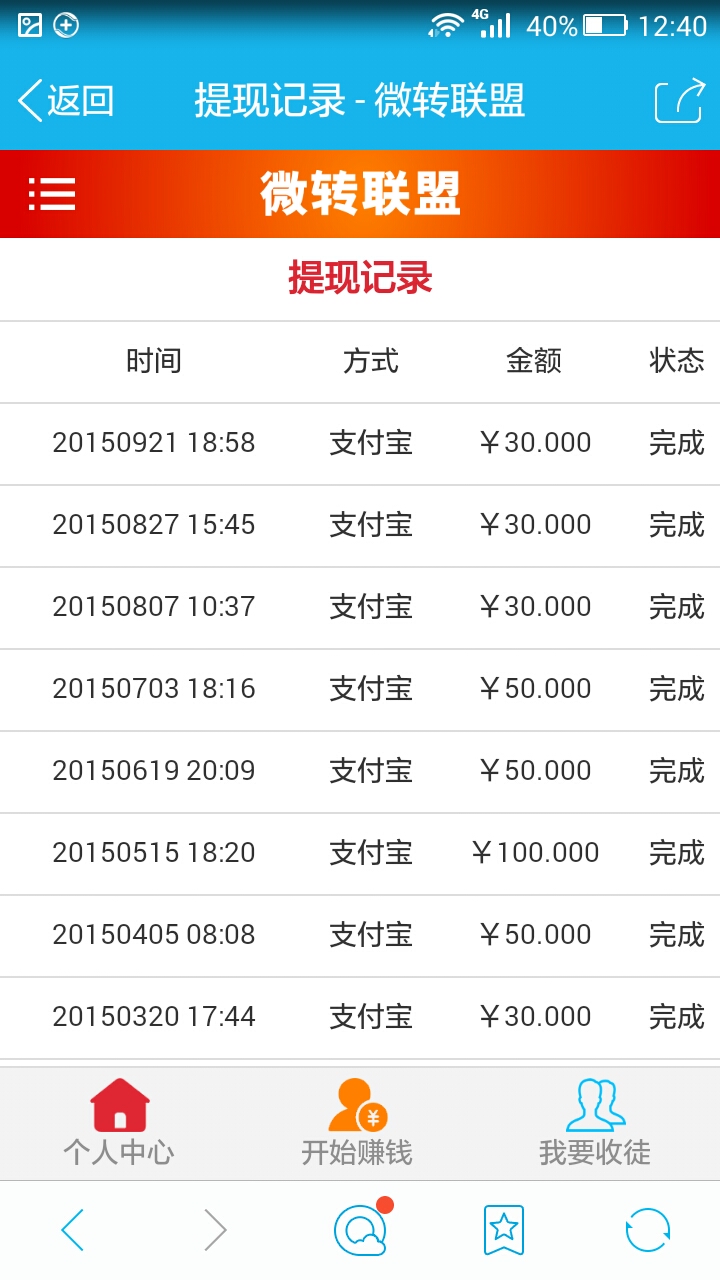The width and height of the screenshot is (720, 1280).
Task: Refresh the page with the reload icon
Action: pyautogui.click(x=647, y=1230)
